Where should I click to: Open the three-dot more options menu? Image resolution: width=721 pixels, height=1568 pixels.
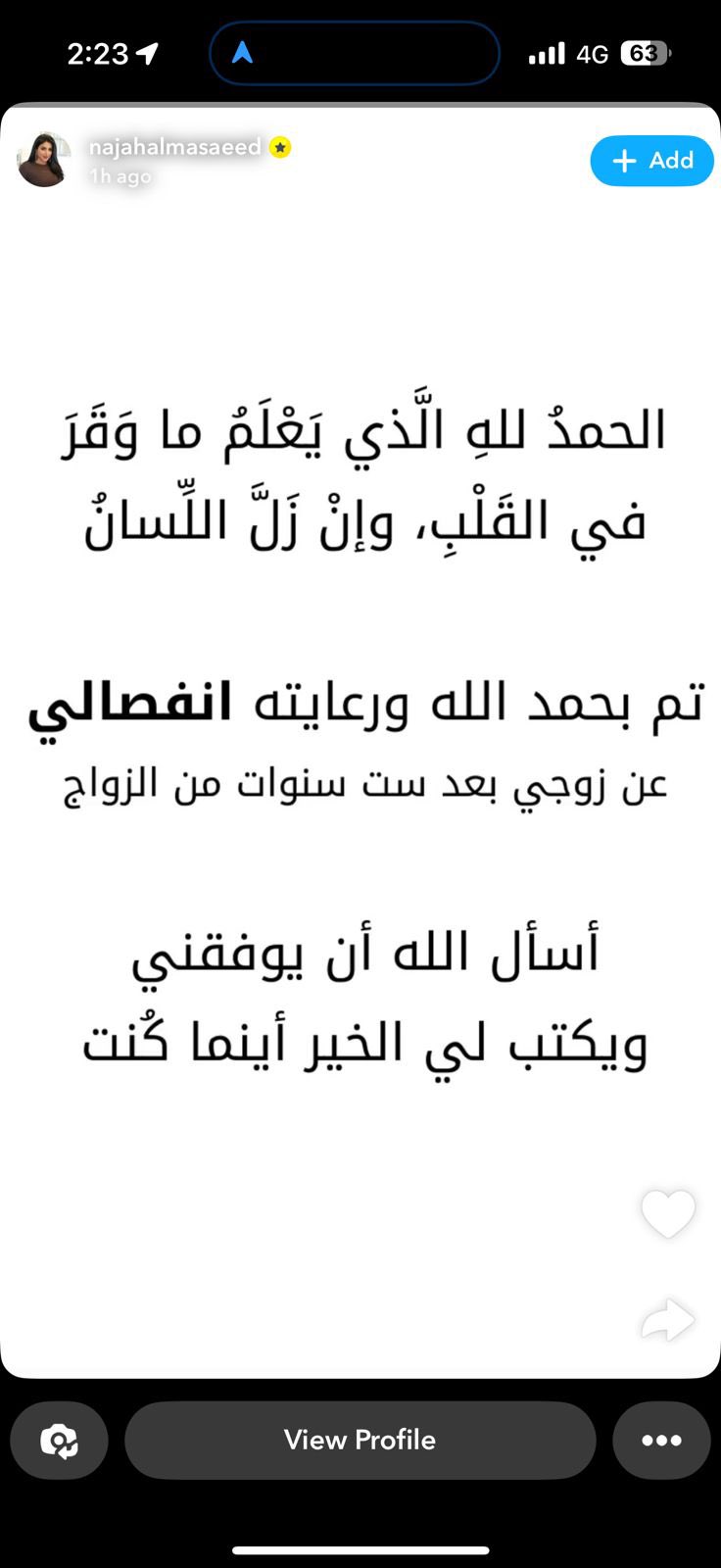(x=661, y=1440)
